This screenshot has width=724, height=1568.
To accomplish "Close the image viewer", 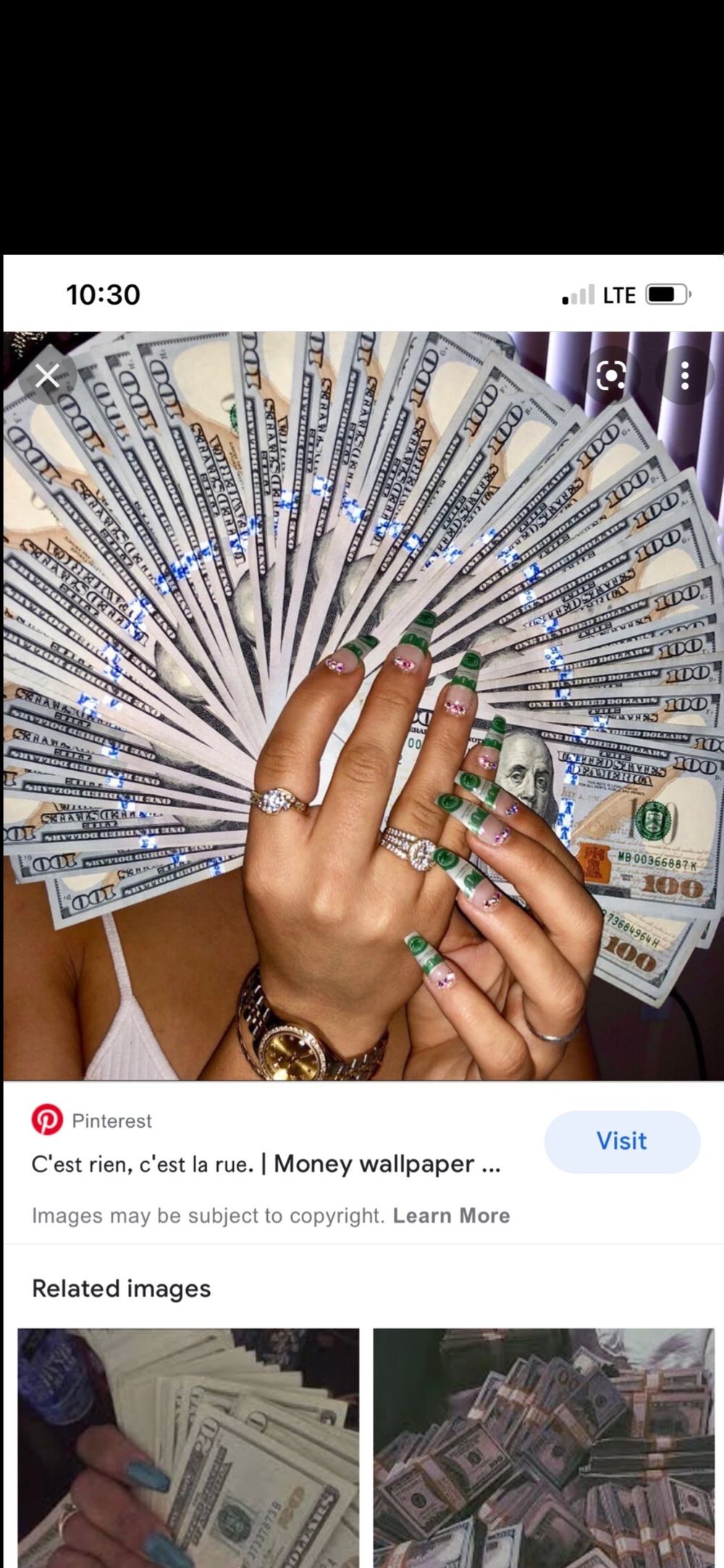I will (x=47, y=376).
